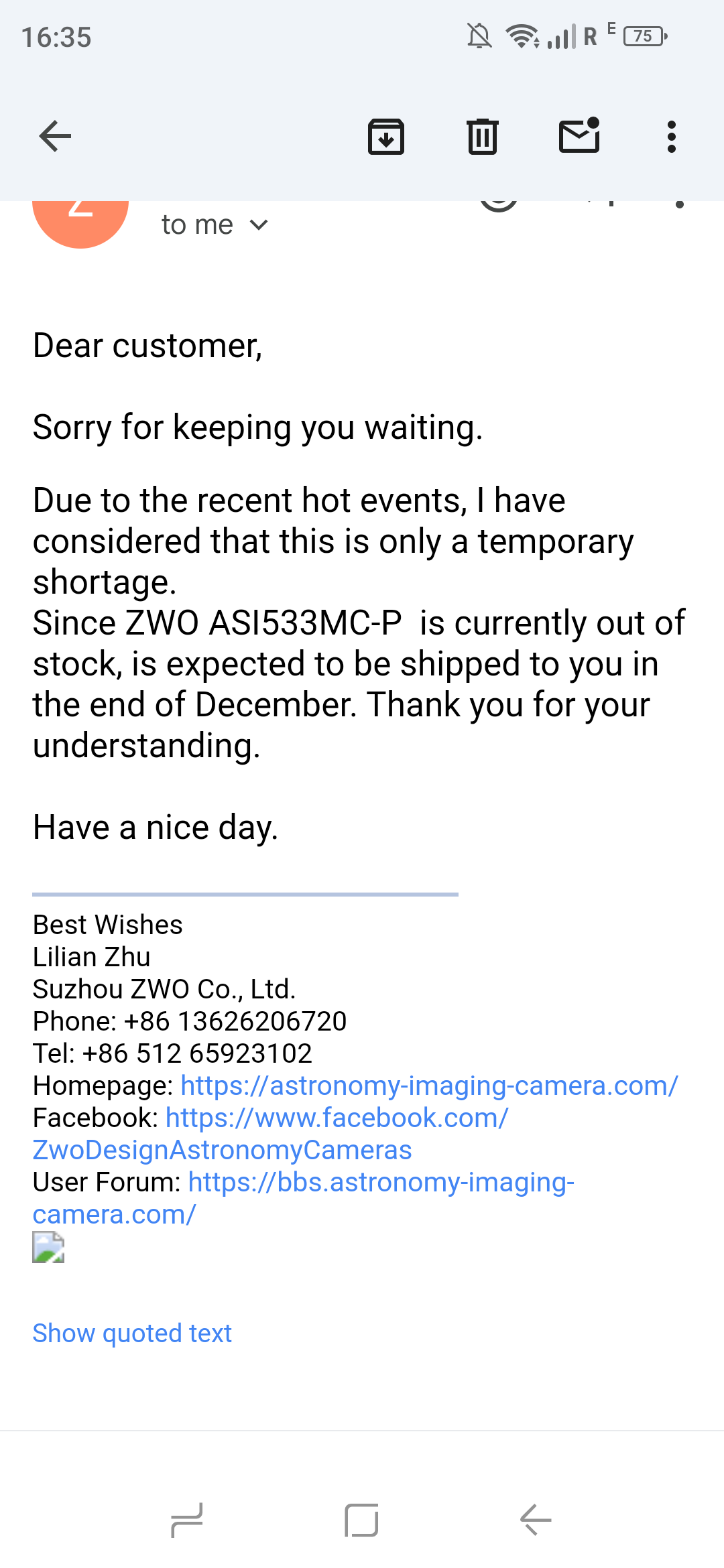Screen dimensions: 724x1568
Task: Tap the system home button
Action: coord(361,1520)
